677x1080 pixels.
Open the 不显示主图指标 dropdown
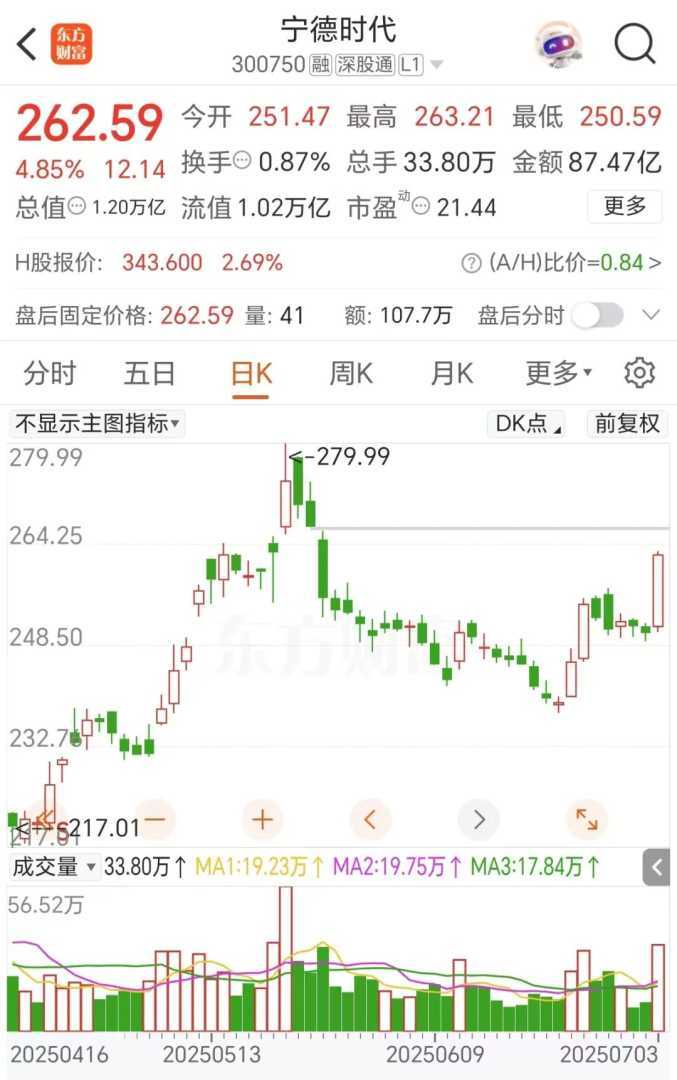(97, 424)
